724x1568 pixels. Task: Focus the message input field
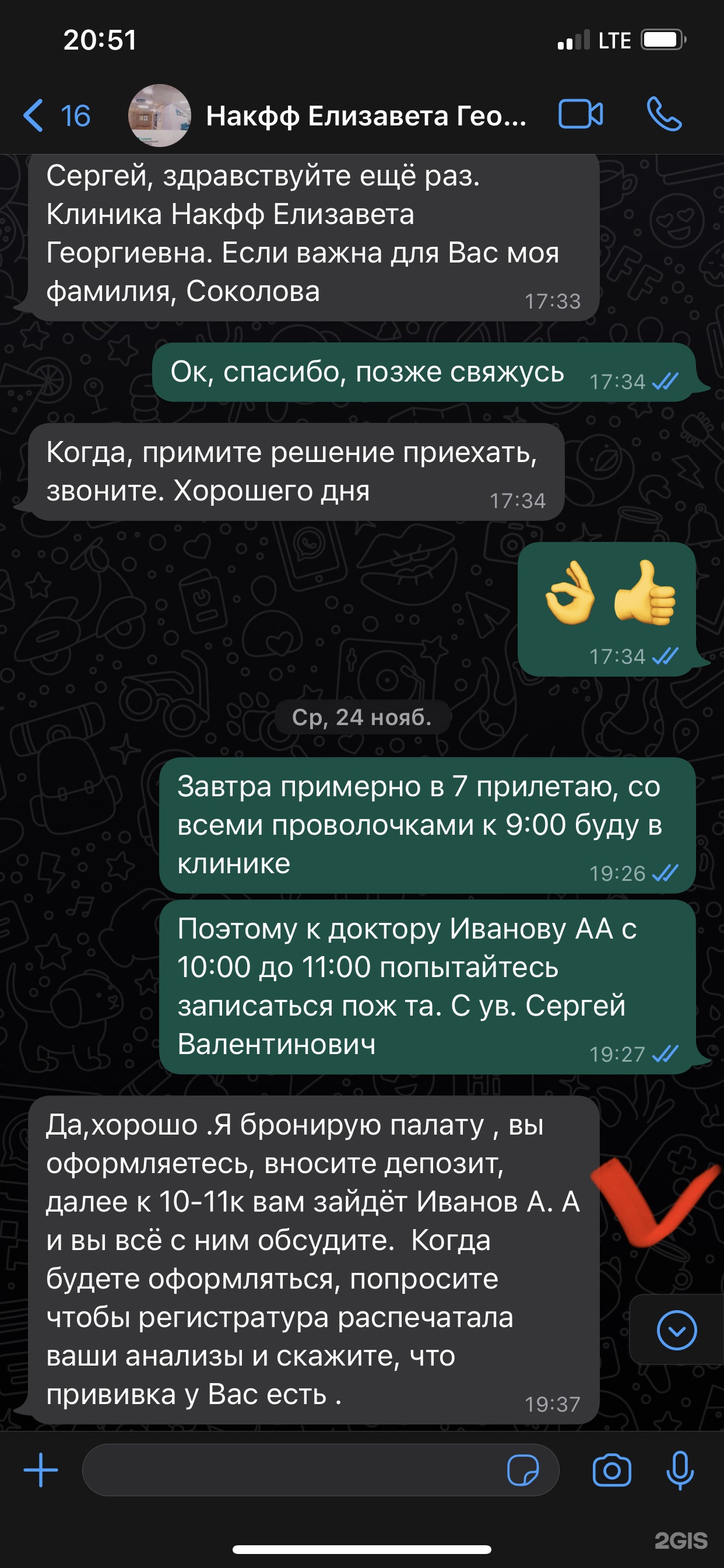292,1470
